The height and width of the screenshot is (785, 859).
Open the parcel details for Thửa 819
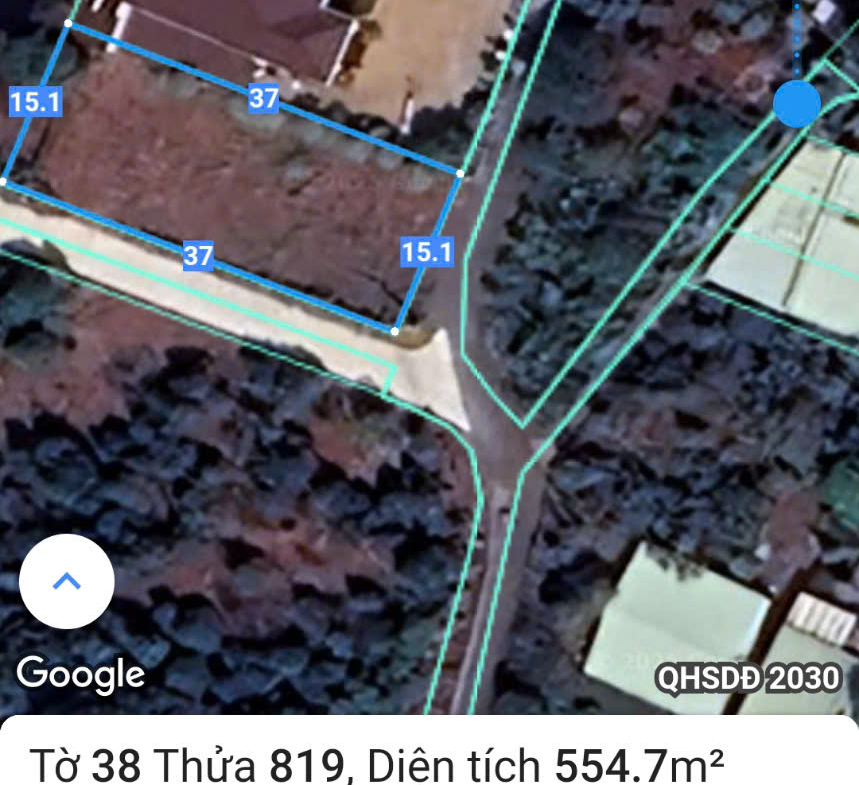378,765
